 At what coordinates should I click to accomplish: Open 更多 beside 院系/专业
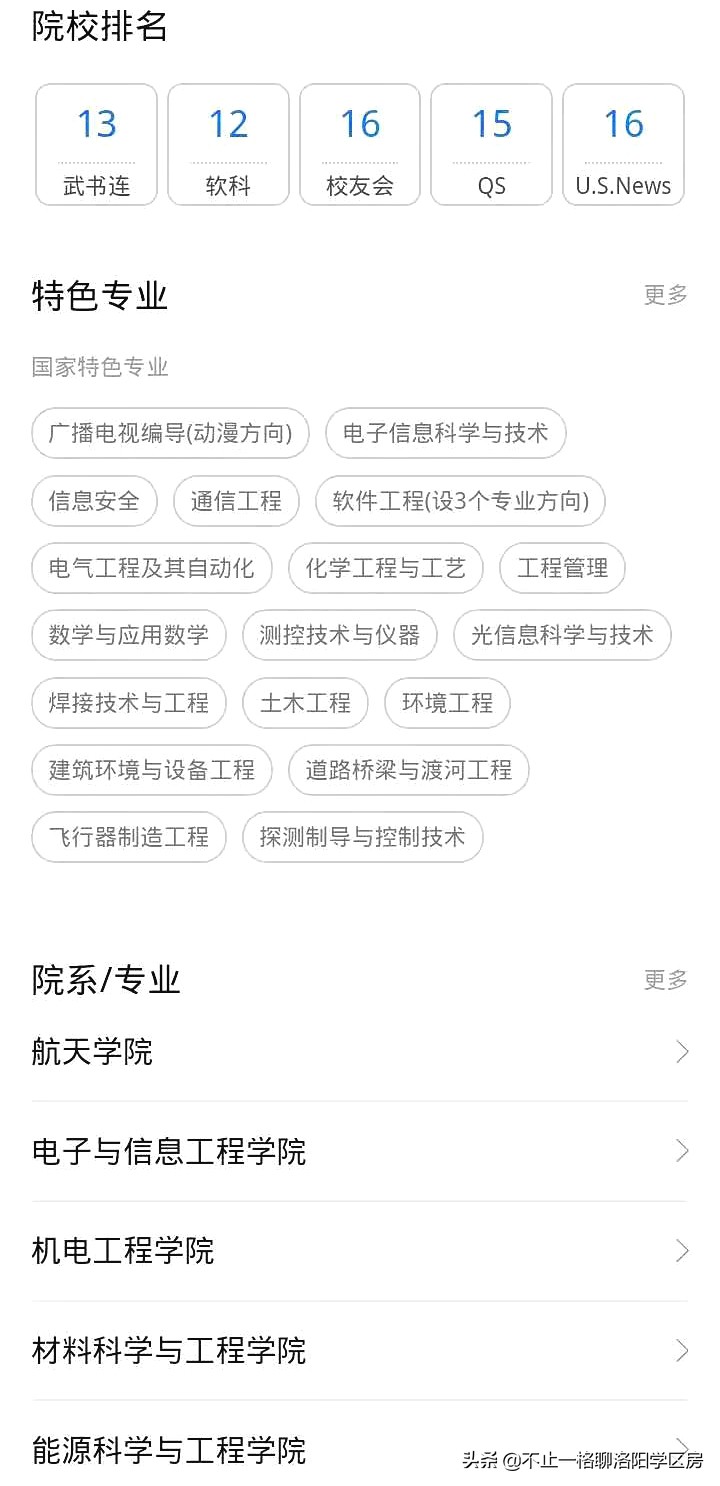[664, 980]
